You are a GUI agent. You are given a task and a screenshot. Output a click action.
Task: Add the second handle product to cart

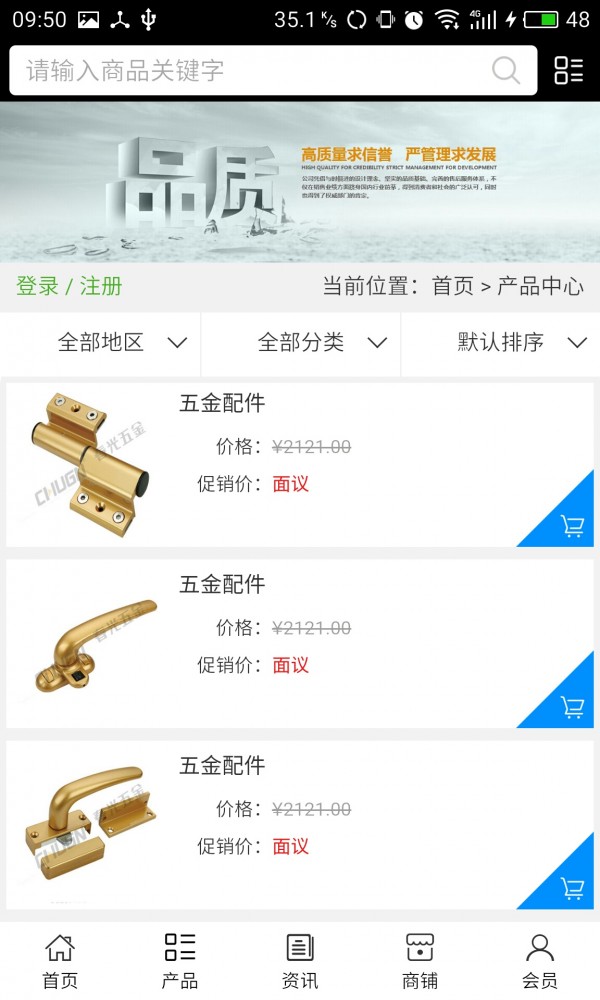572,707
